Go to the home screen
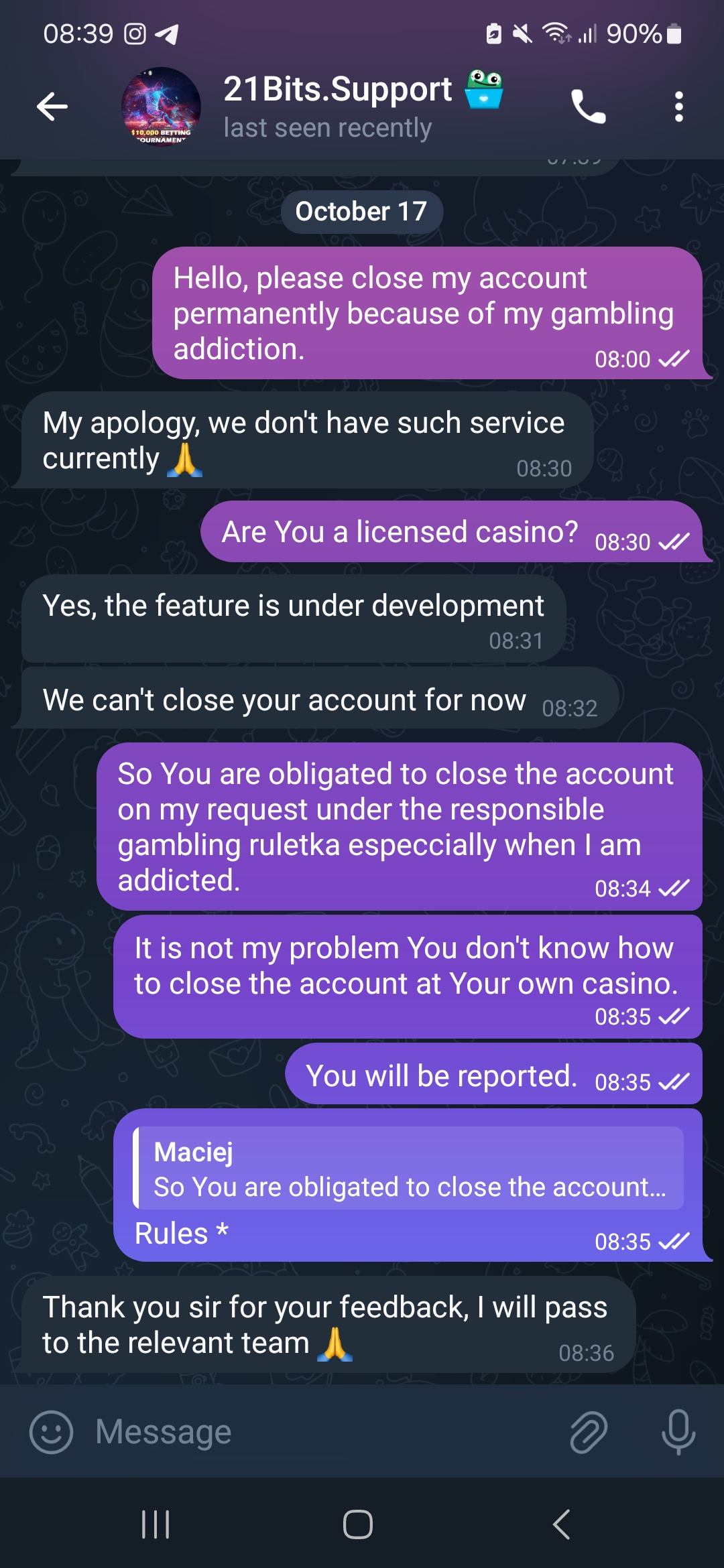Viewport: 724px width, 1568px height. [358, 1524]
